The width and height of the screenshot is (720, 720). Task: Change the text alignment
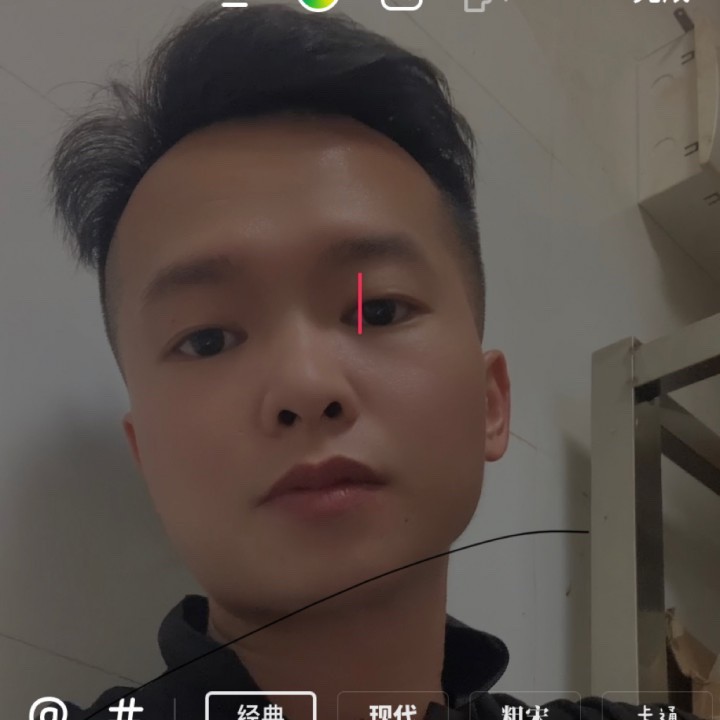pyautogui.click(x=235, y=4)
